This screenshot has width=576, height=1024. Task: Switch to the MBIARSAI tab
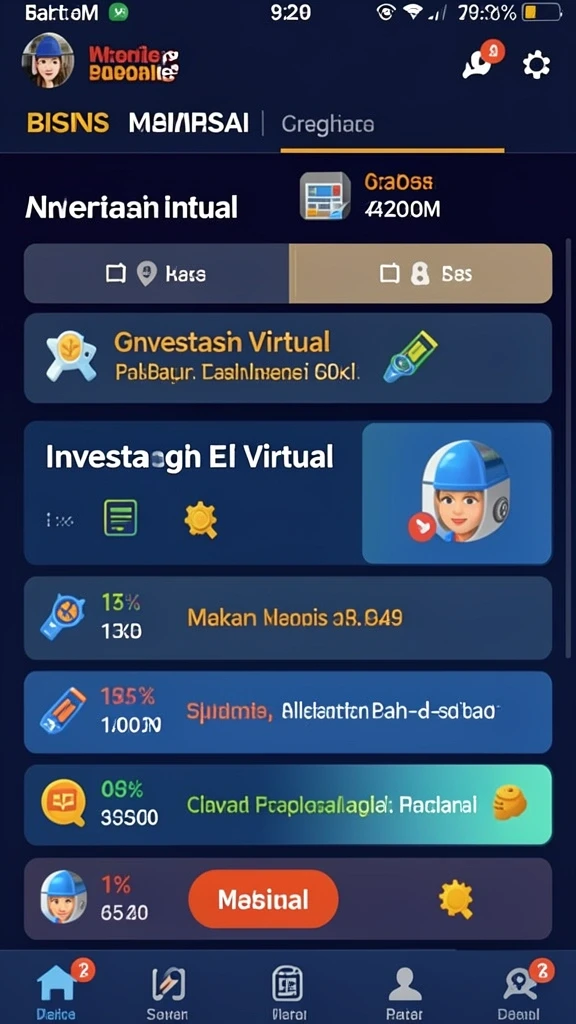pyautogui.click(x=189, y=122)
